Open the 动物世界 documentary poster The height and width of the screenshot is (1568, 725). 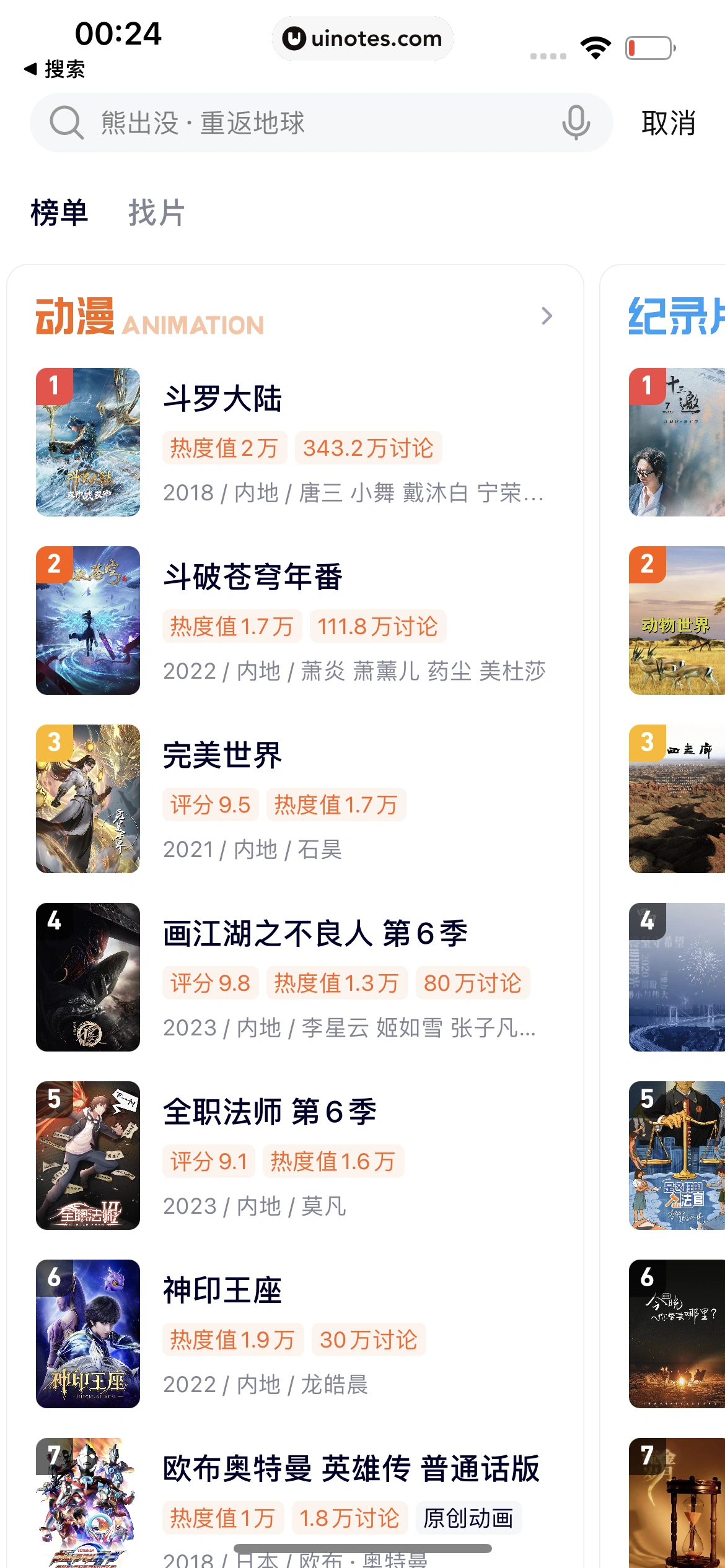click(x=677, y=621)
